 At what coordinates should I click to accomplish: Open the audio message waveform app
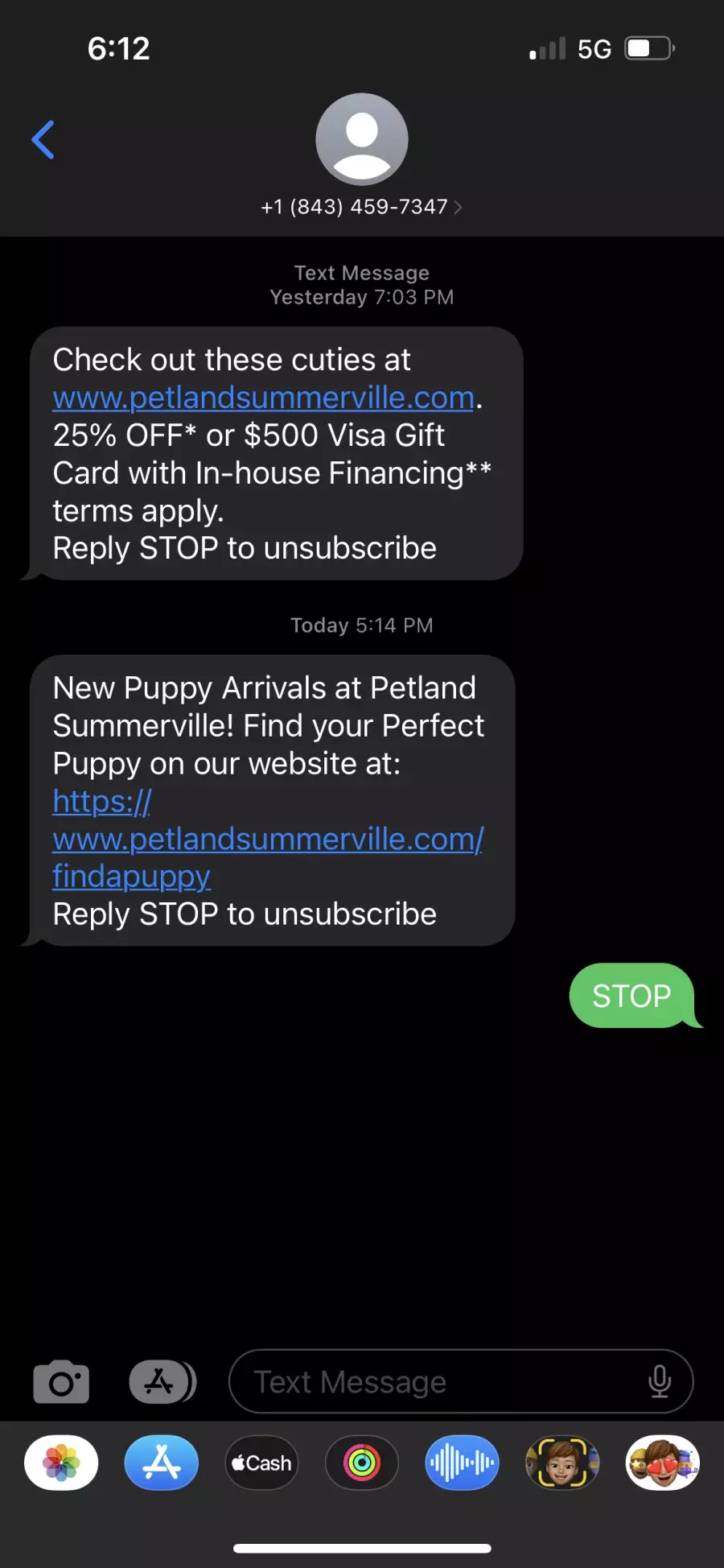pos(462,1463)
